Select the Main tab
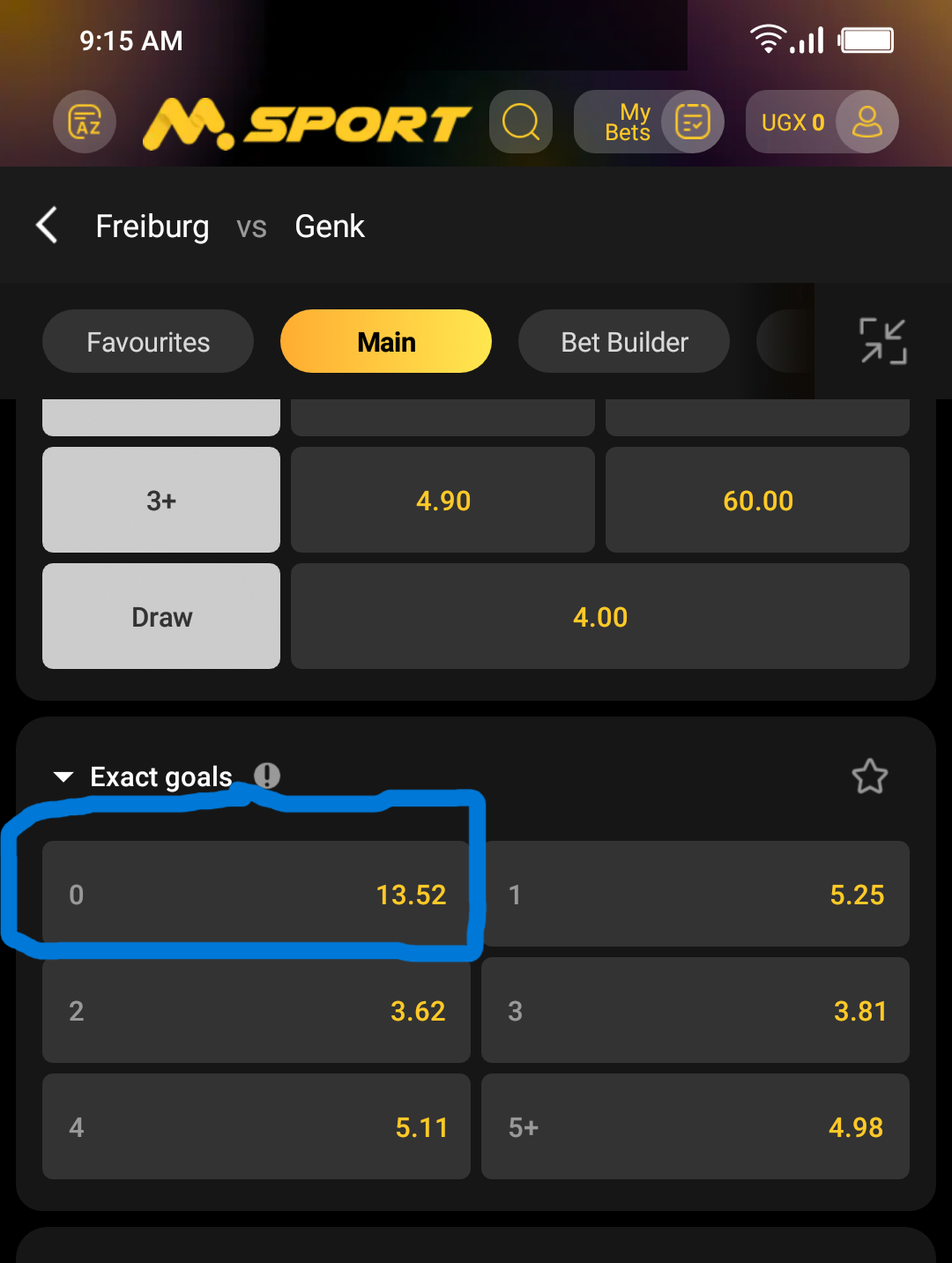The width and height of the screenshot is (952, 1263). click(386, 342)
